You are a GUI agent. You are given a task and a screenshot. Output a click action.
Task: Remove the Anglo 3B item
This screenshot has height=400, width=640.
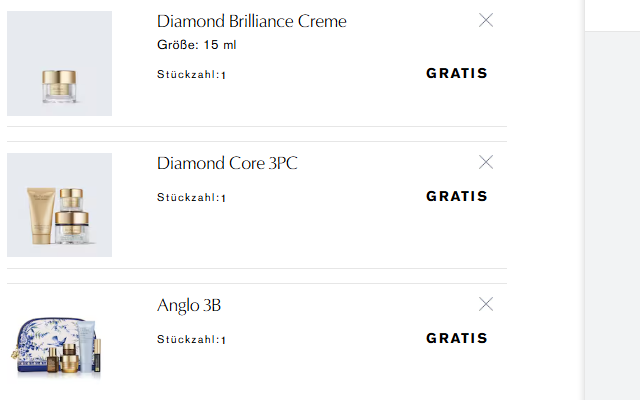pos(486,304)
